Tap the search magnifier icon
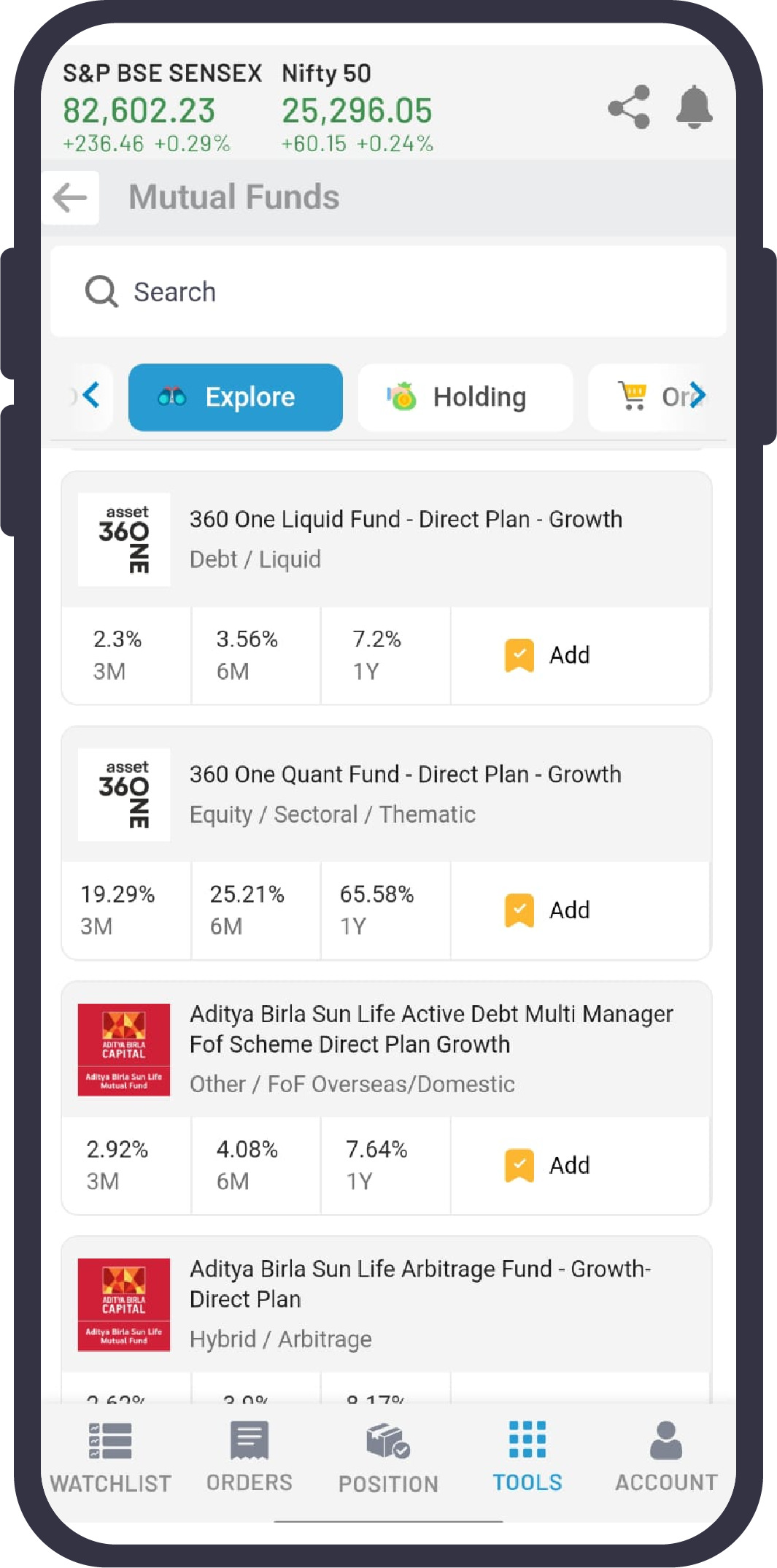The image size is (777, 1568). (x=101, y=291)
